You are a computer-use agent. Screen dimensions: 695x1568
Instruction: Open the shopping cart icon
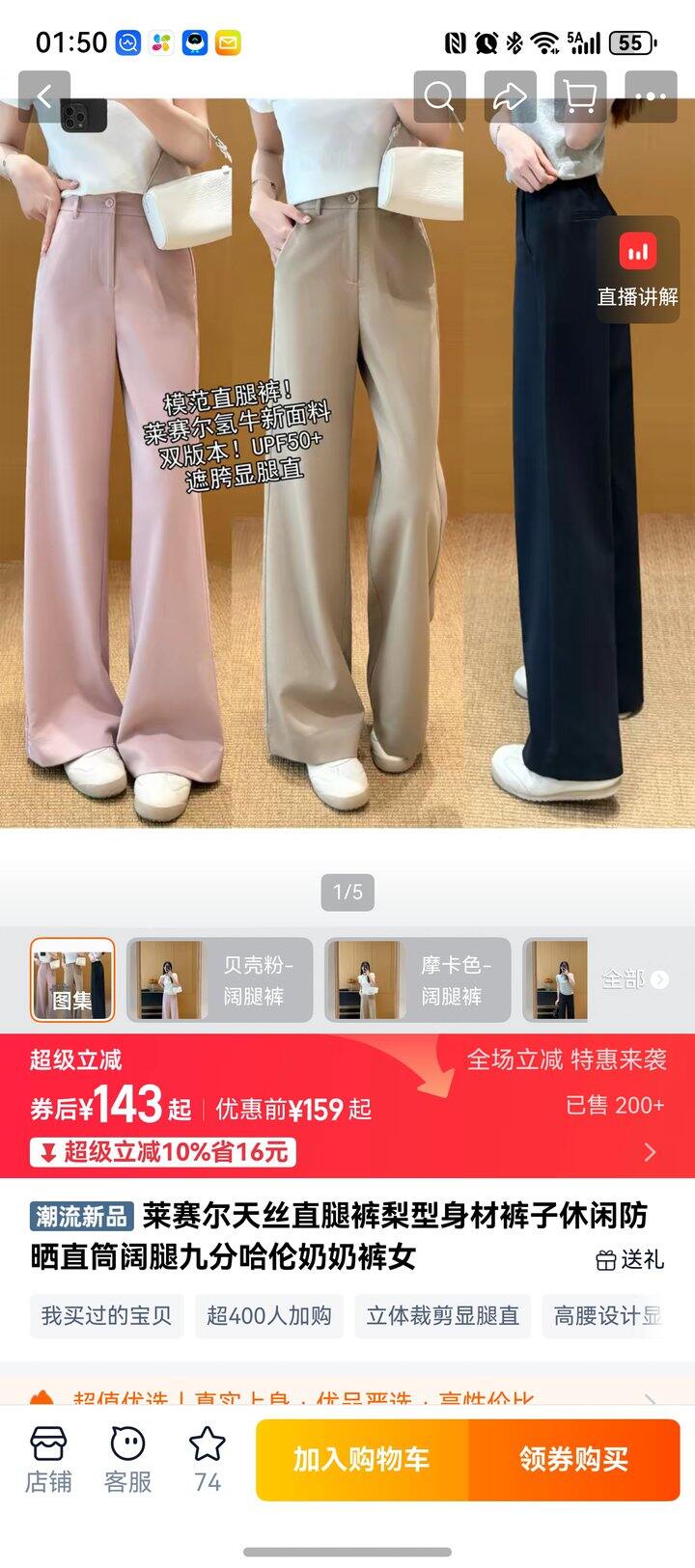[x=579, y=96]
